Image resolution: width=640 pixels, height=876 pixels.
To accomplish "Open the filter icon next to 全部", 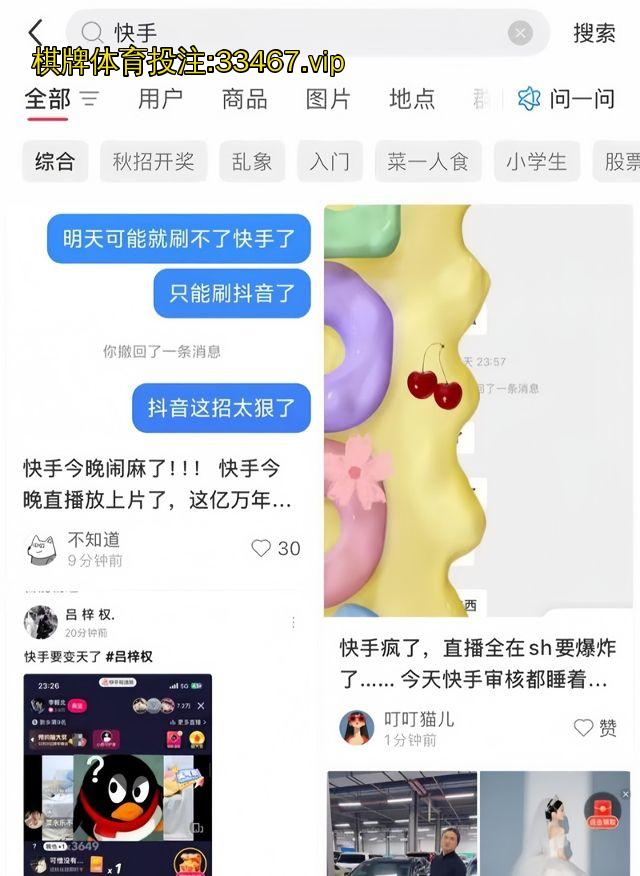I will point(89,98).
